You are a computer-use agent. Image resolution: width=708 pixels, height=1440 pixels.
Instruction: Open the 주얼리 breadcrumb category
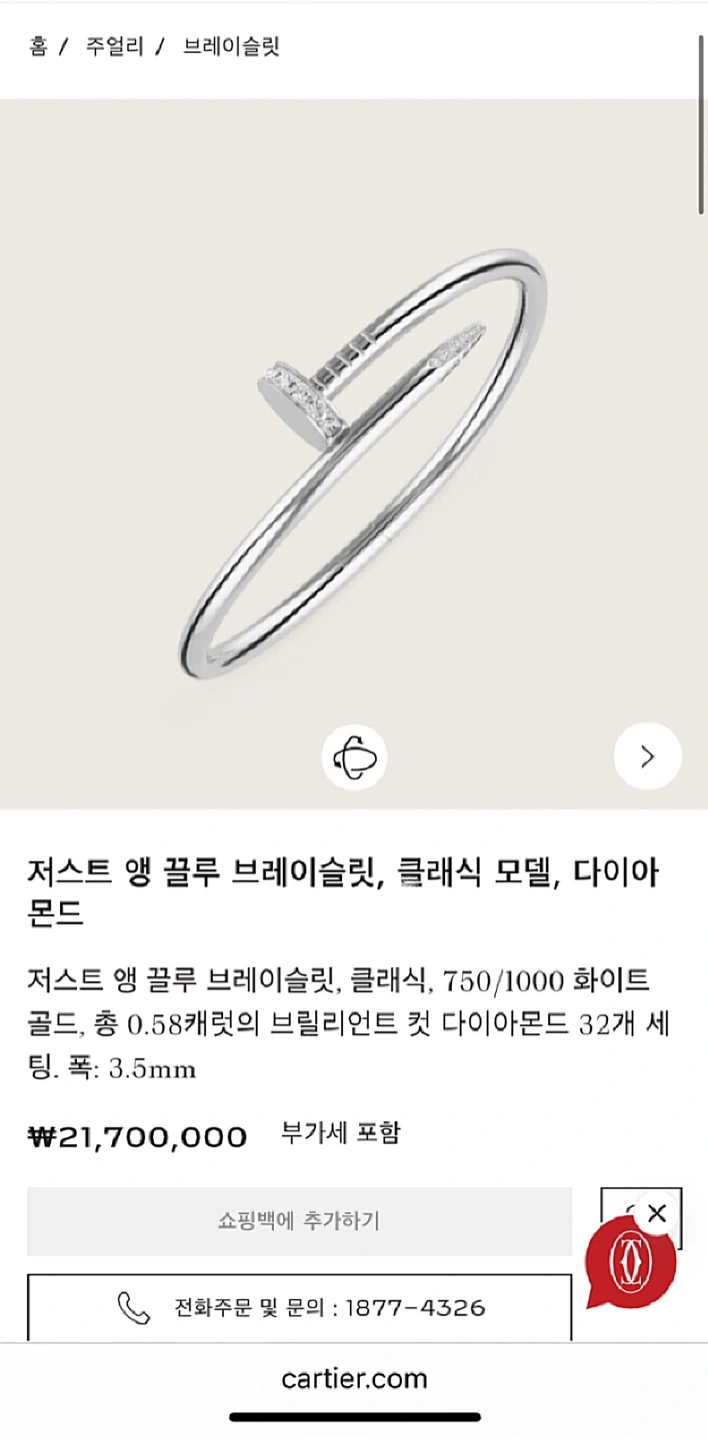pos(115,46)
